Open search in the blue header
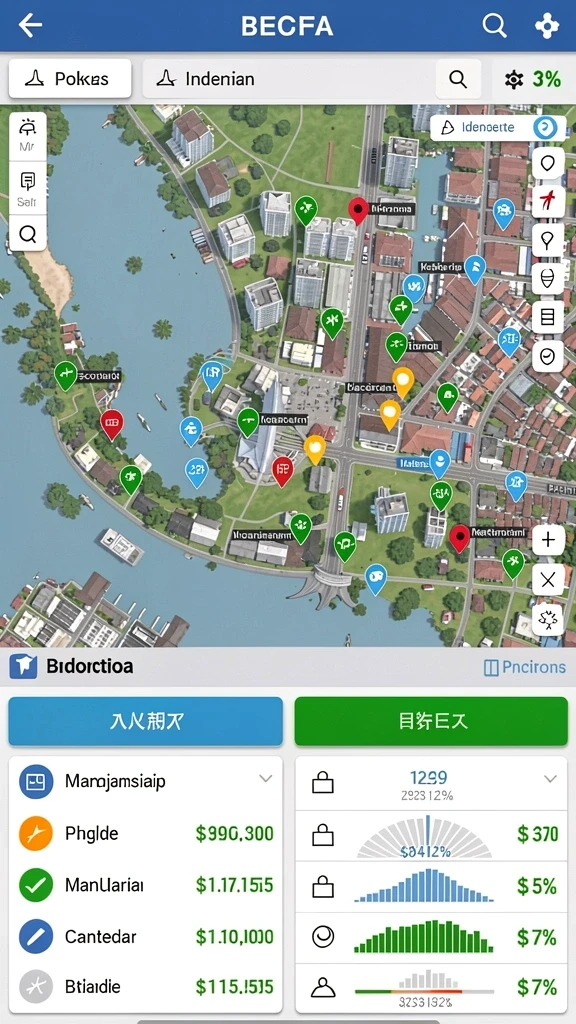Screen dimensions: 576x1024 (x=494, y=26)
